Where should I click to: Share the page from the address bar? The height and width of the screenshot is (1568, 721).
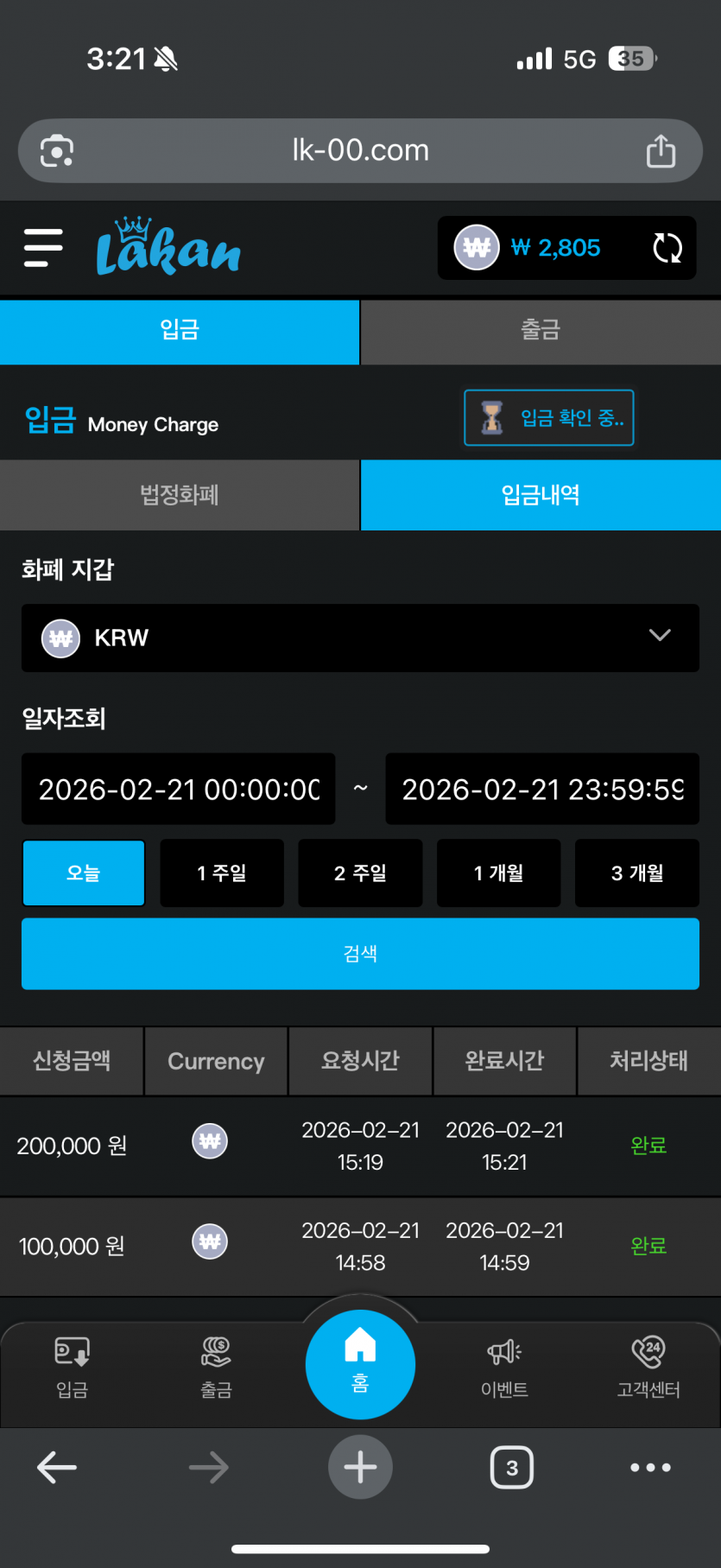point(661,150)
